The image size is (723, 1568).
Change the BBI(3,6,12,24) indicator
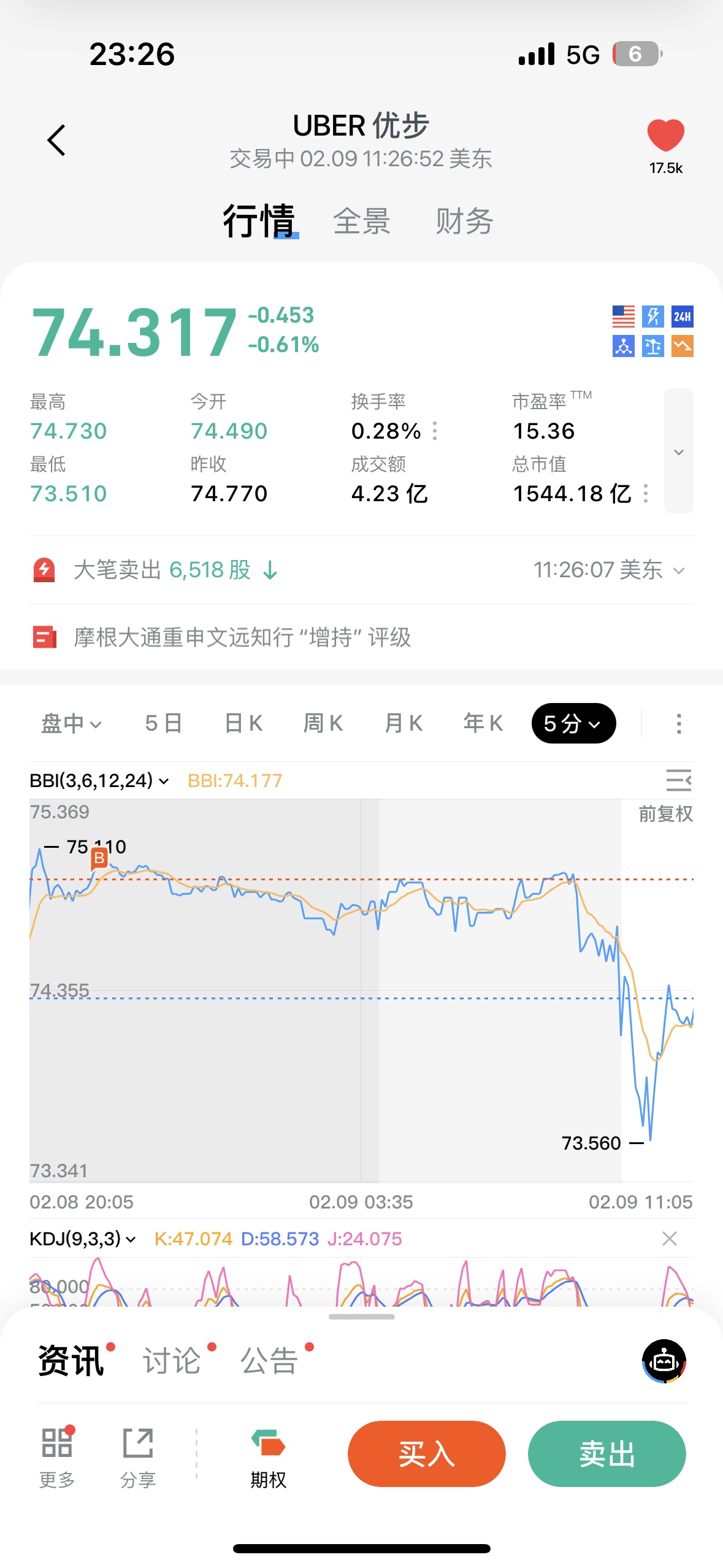point(99,780)
